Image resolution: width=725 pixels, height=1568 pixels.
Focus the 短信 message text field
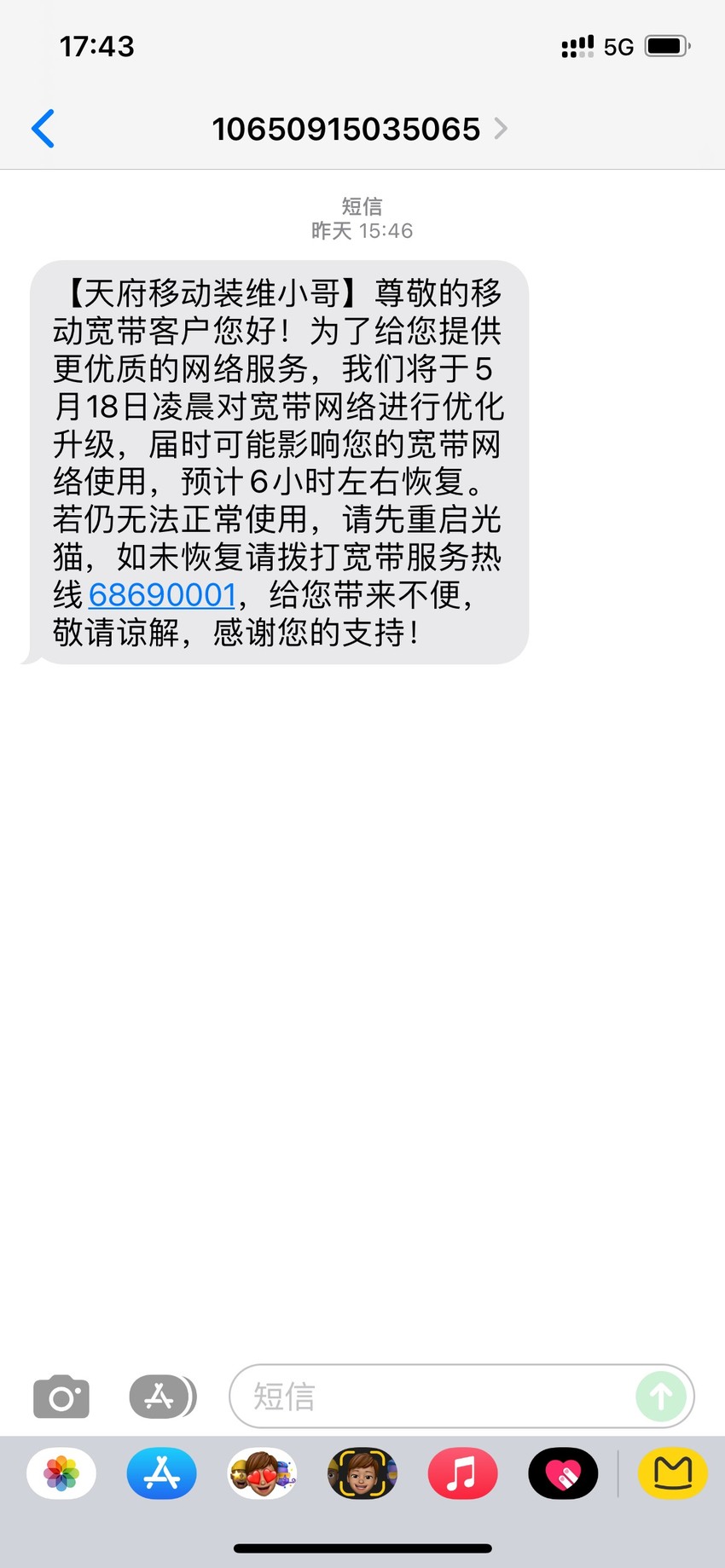pos(431,1397)
